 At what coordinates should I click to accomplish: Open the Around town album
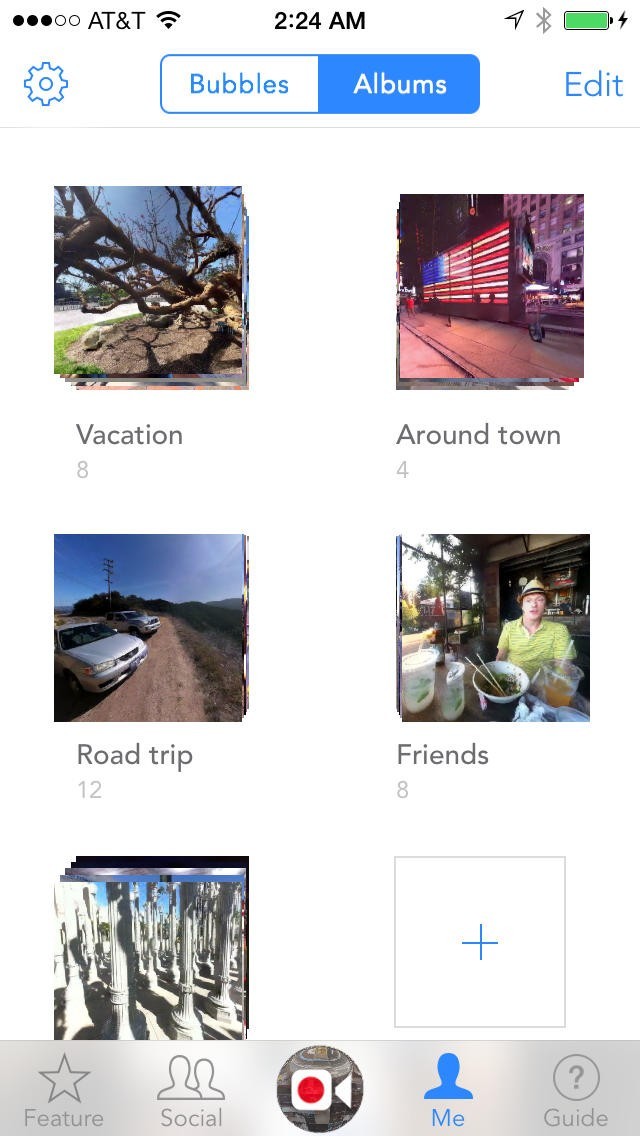(x=490, y=286)
